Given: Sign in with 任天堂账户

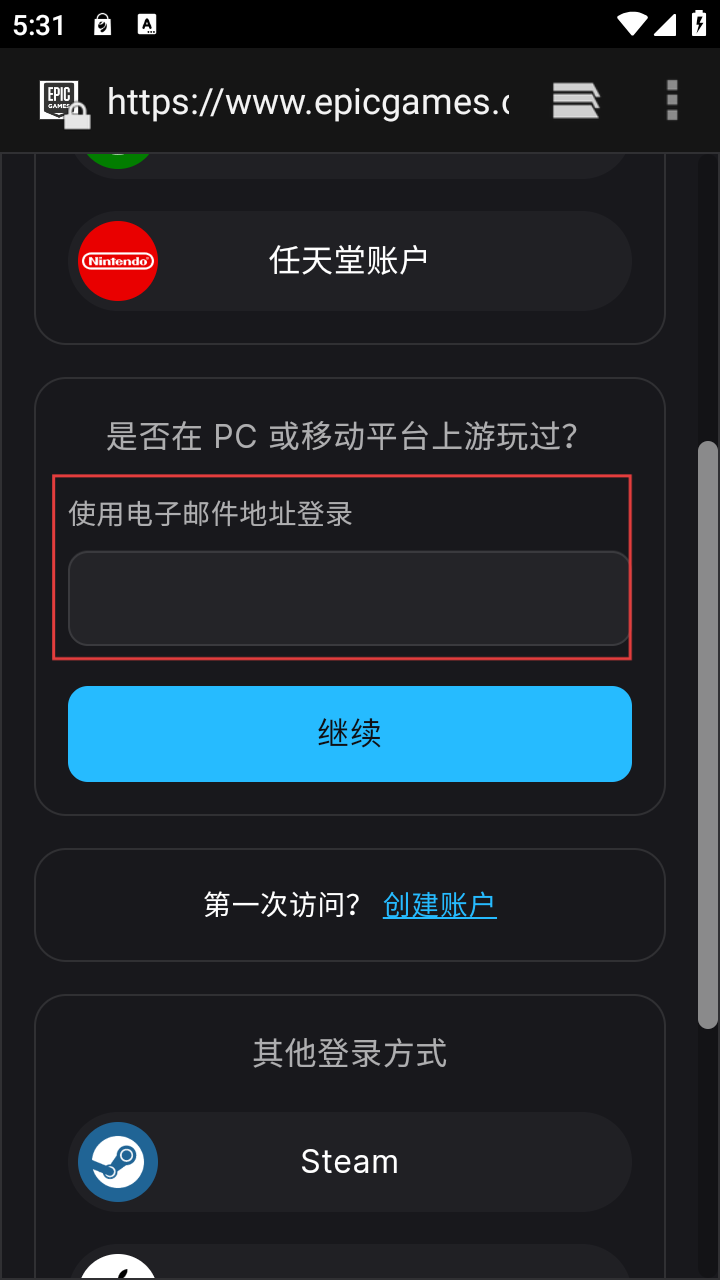Looking at the screenshot, I should (349, 261).
